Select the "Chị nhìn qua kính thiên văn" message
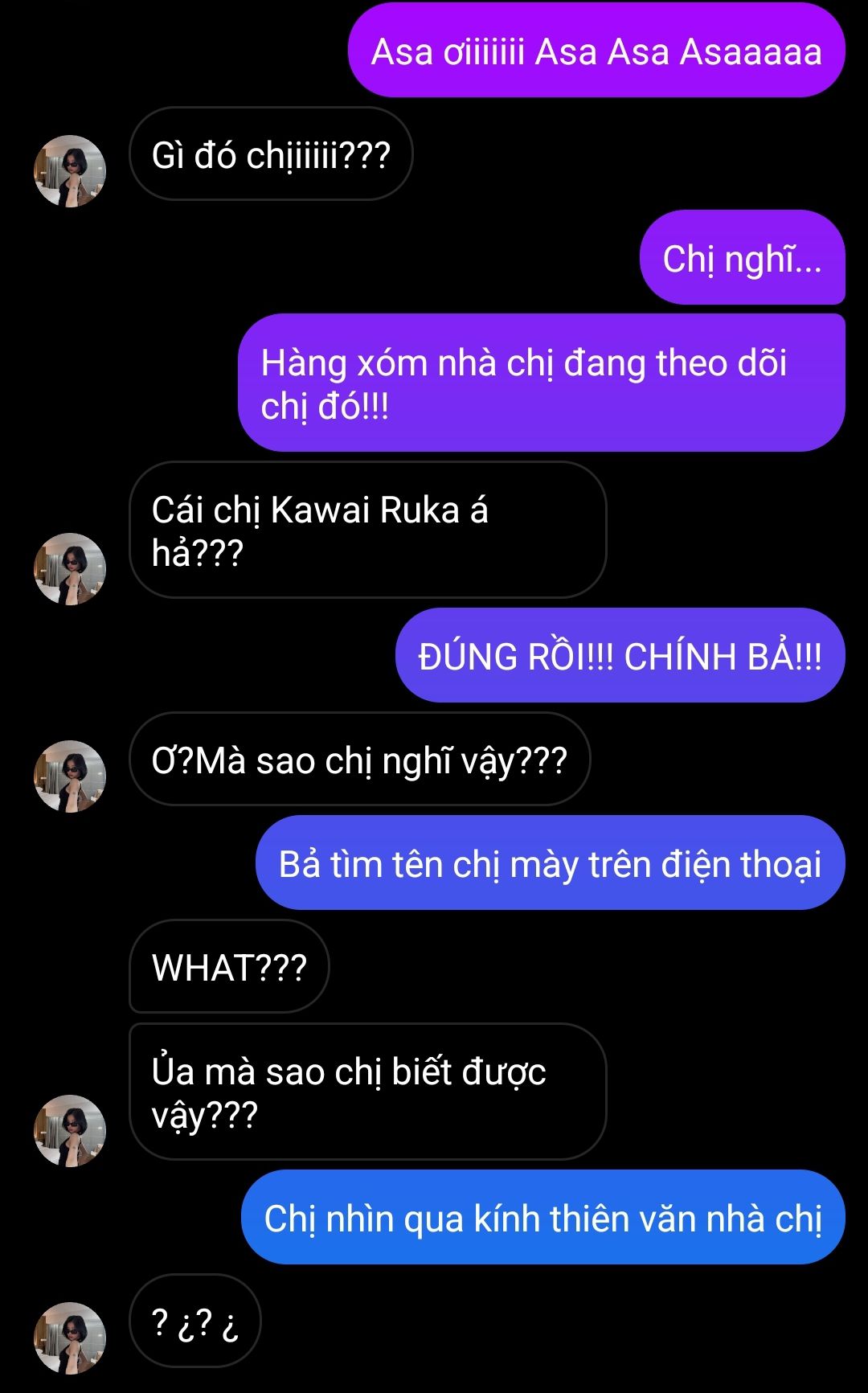 coord(542,1218)
